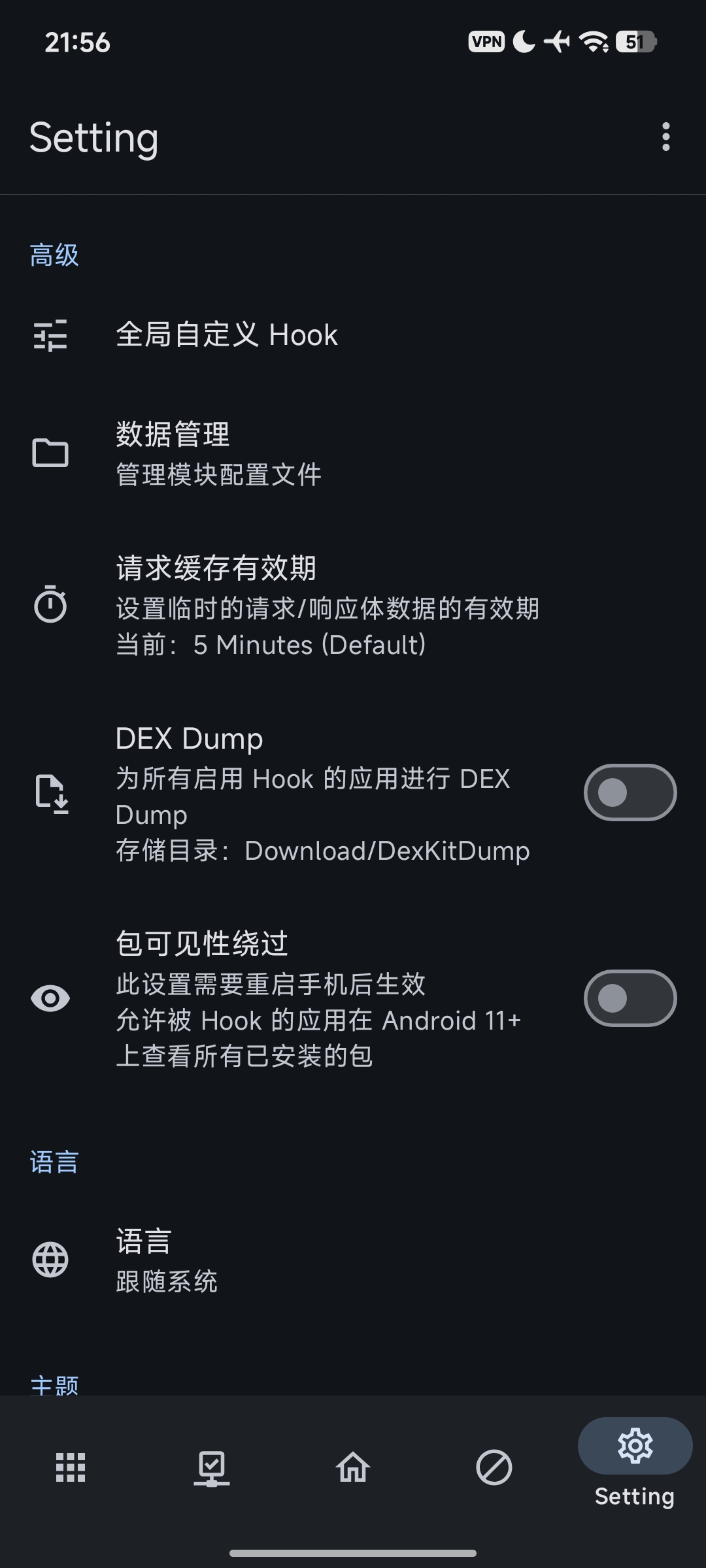Open the blocked circle-slash tab

(494, 1467)
